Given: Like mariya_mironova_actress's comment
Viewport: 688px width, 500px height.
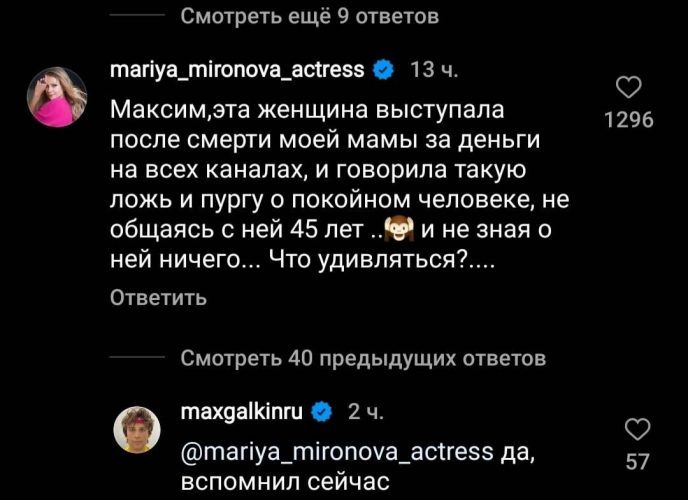Looking at the screenshot, I should (630, 88).
